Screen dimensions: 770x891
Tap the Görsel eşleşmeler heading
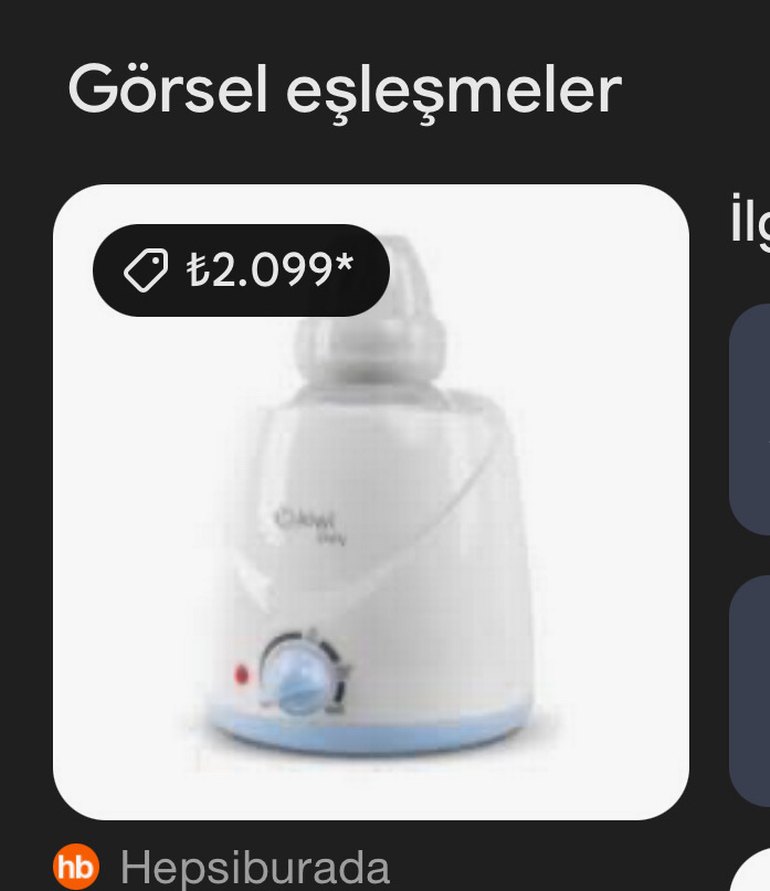[x=343, y=90]
